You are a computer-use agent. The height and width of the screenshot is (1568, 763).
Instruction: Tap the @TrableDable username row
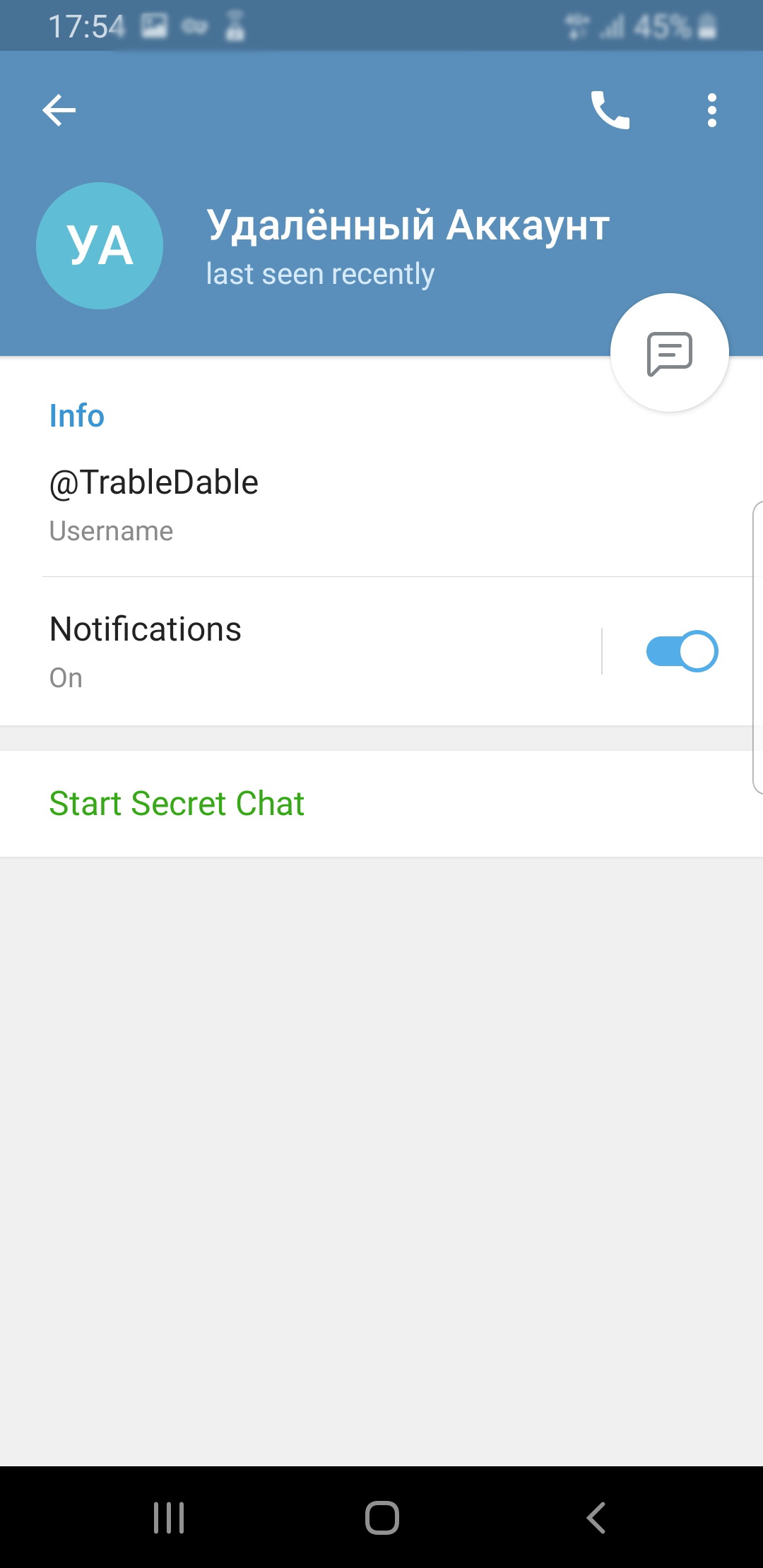tap(381, 504)
